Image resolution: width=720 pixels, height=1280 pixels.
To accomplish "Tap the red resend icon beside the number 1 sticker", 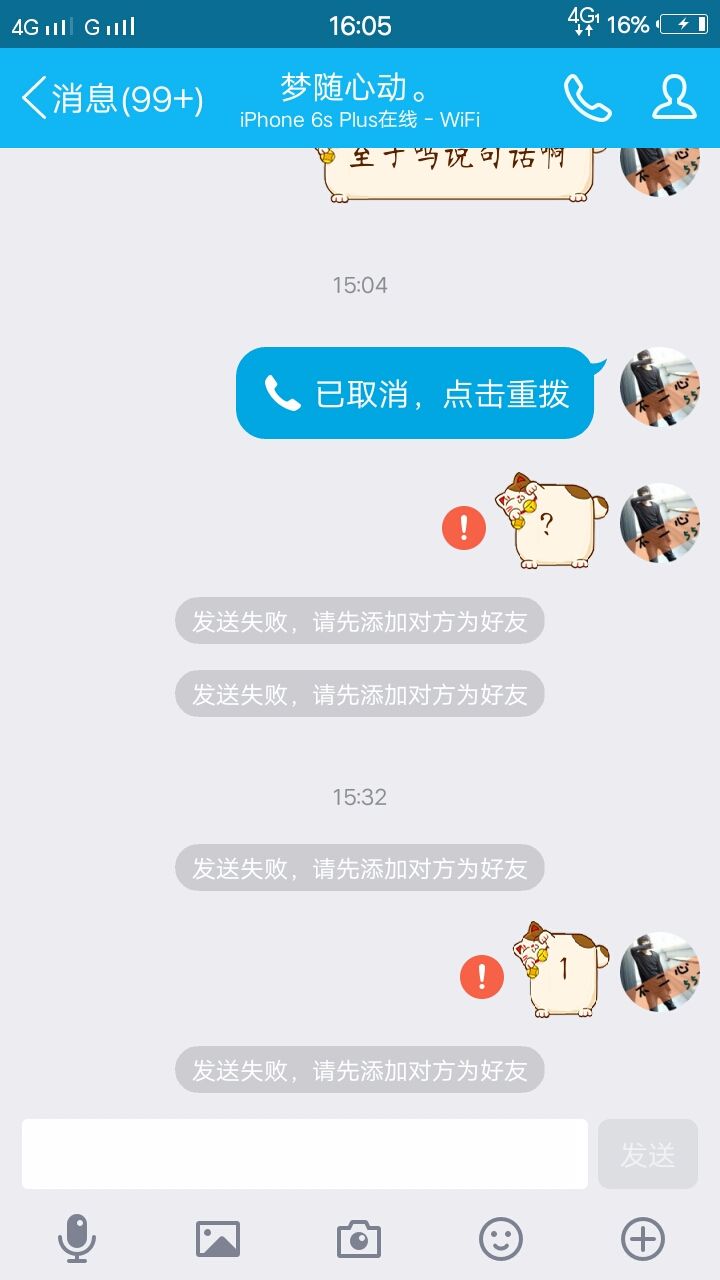I will (482, 976).
